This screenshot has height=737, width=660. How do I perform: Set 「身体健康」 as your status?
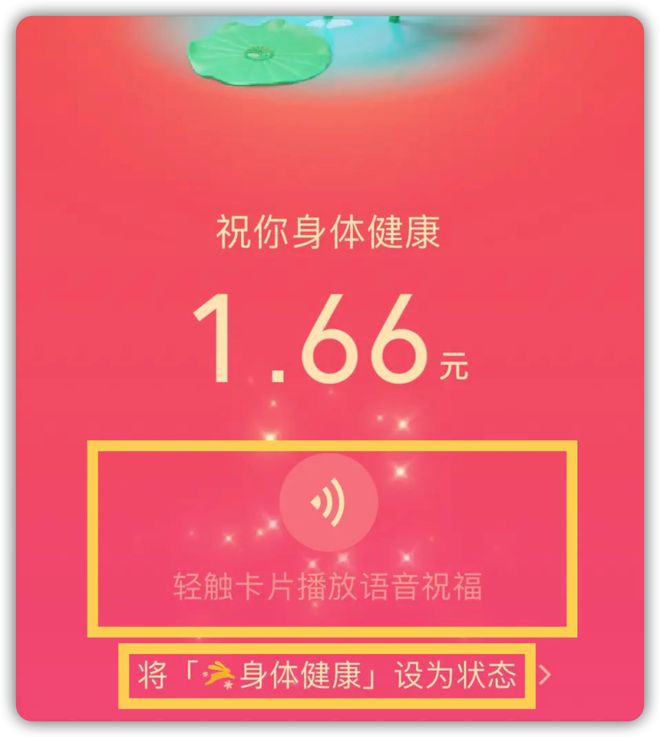(330, 676)
